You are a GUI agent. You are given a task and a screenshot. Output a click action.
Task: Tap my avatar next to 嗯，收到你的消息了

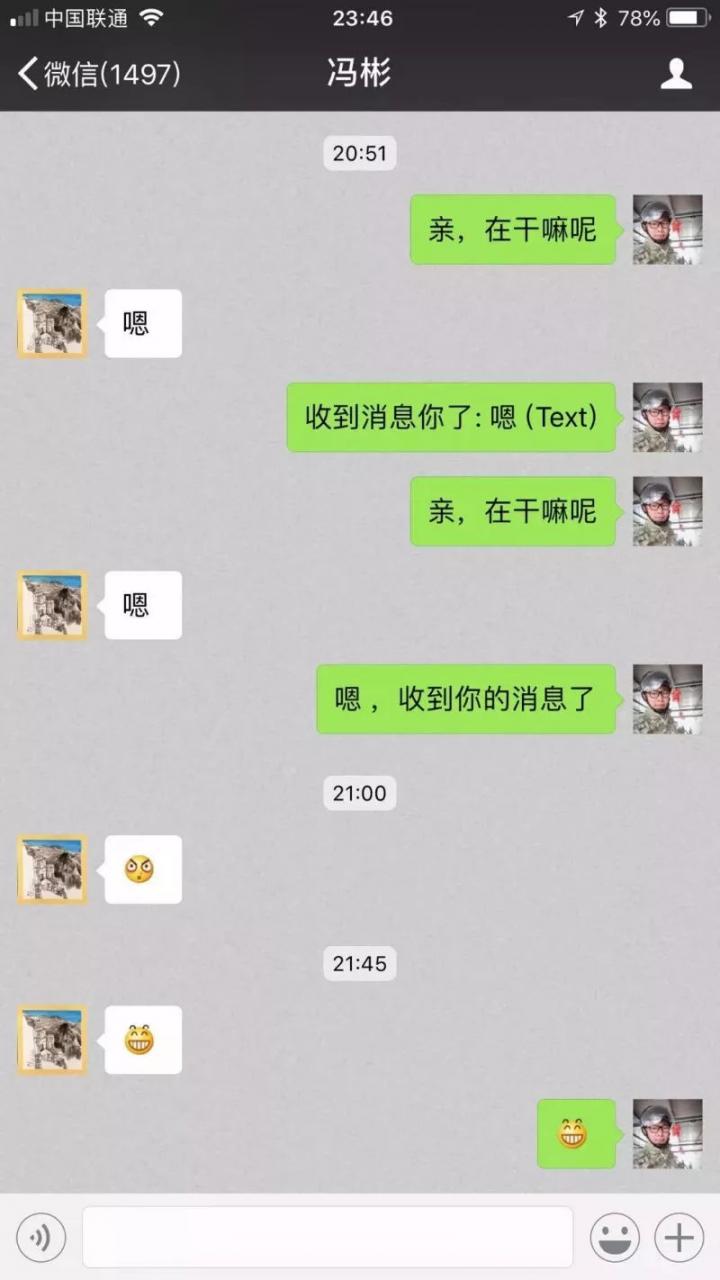tap(667, 699)
